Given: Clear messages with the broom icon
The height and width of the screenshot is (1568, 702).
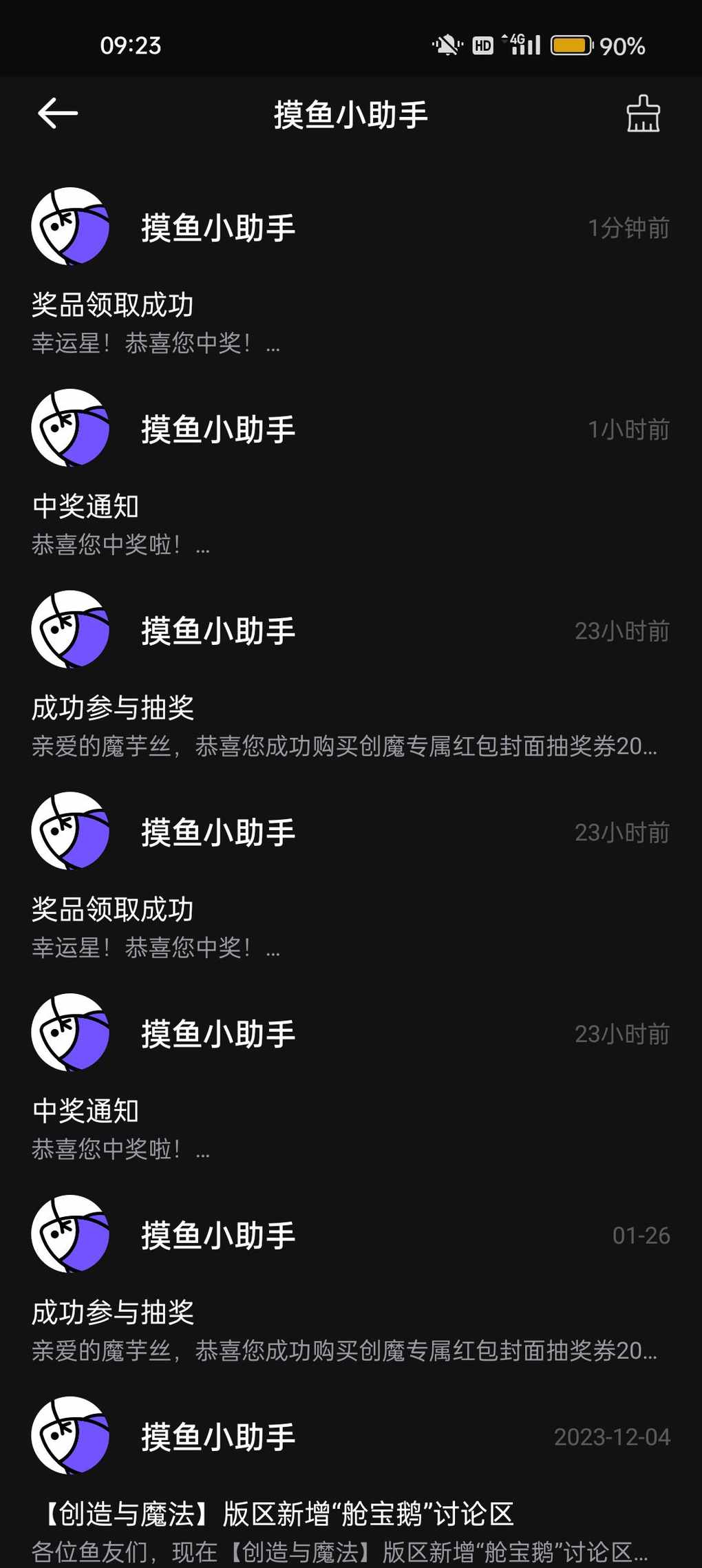Looking at the screenshot, I should (x=643, y=114).
